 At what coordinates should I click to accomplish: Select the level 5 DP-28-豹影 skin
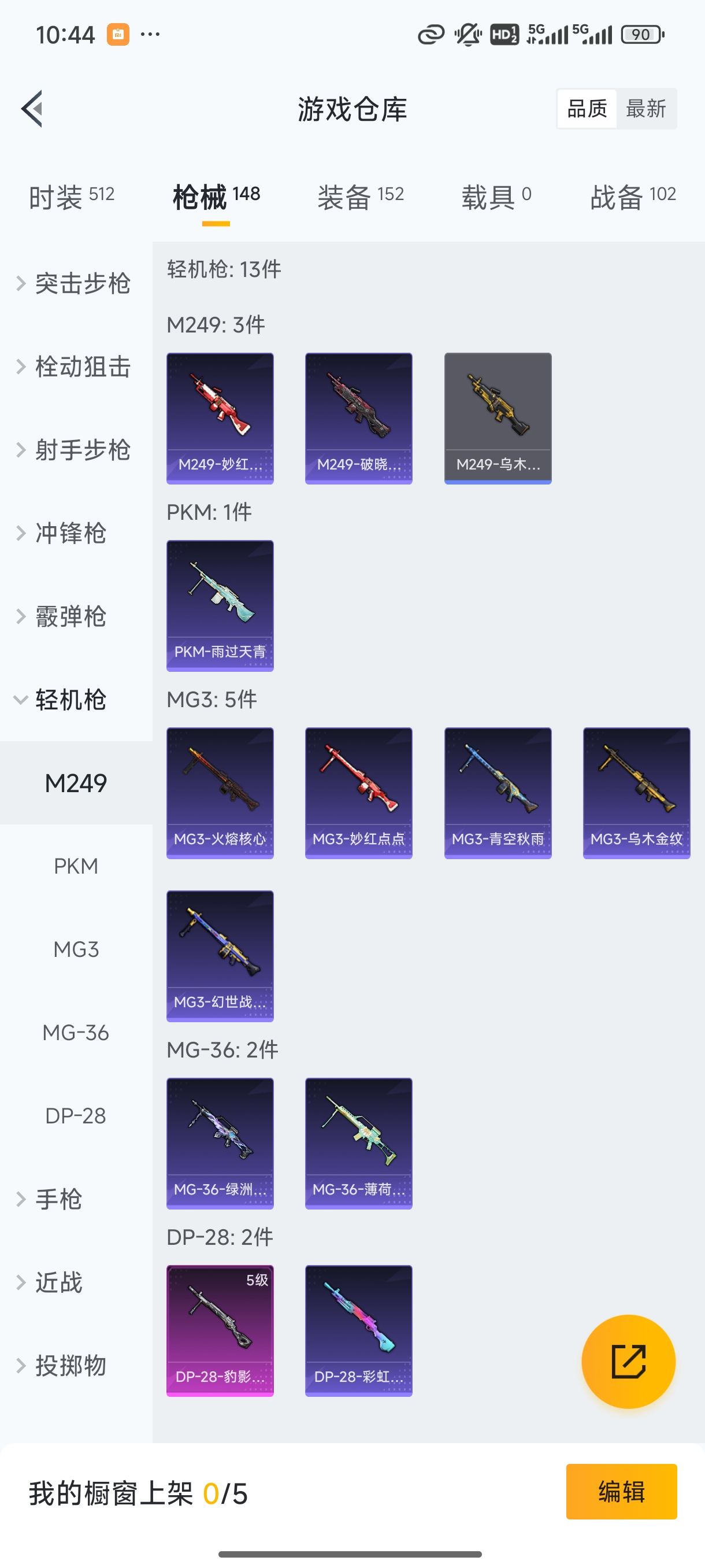(220, 1330)
